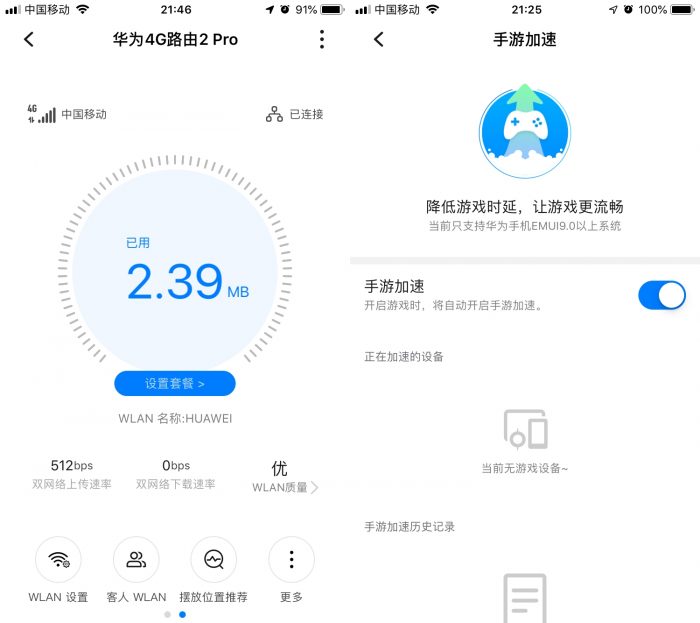The width and height of the screenshot is (700, 623).
Task: Tap the 设置套餐 button
Action: click(x=175, y=383)
